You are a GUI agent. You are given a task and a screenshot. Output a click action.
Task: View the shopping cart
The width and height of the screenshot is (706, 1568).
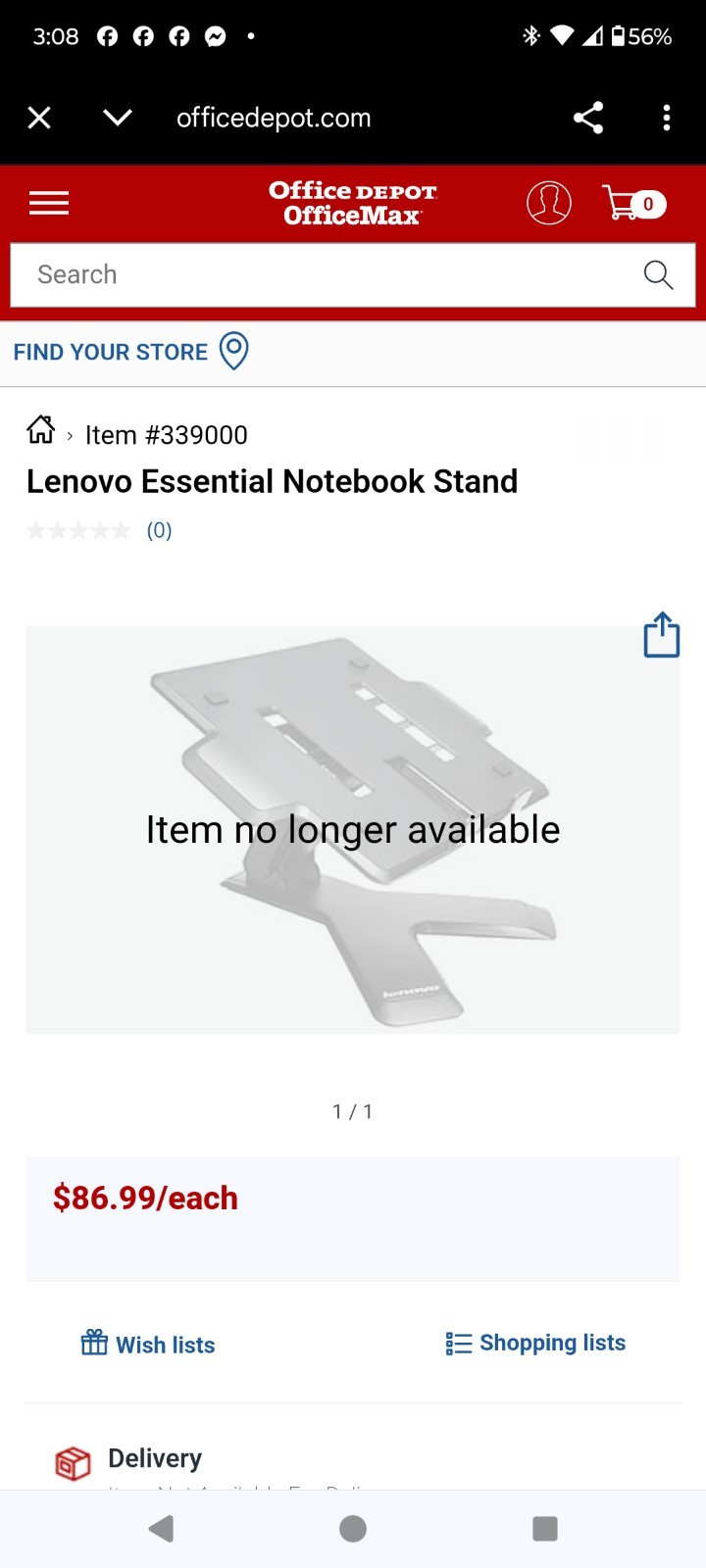(x=632, y=203)
